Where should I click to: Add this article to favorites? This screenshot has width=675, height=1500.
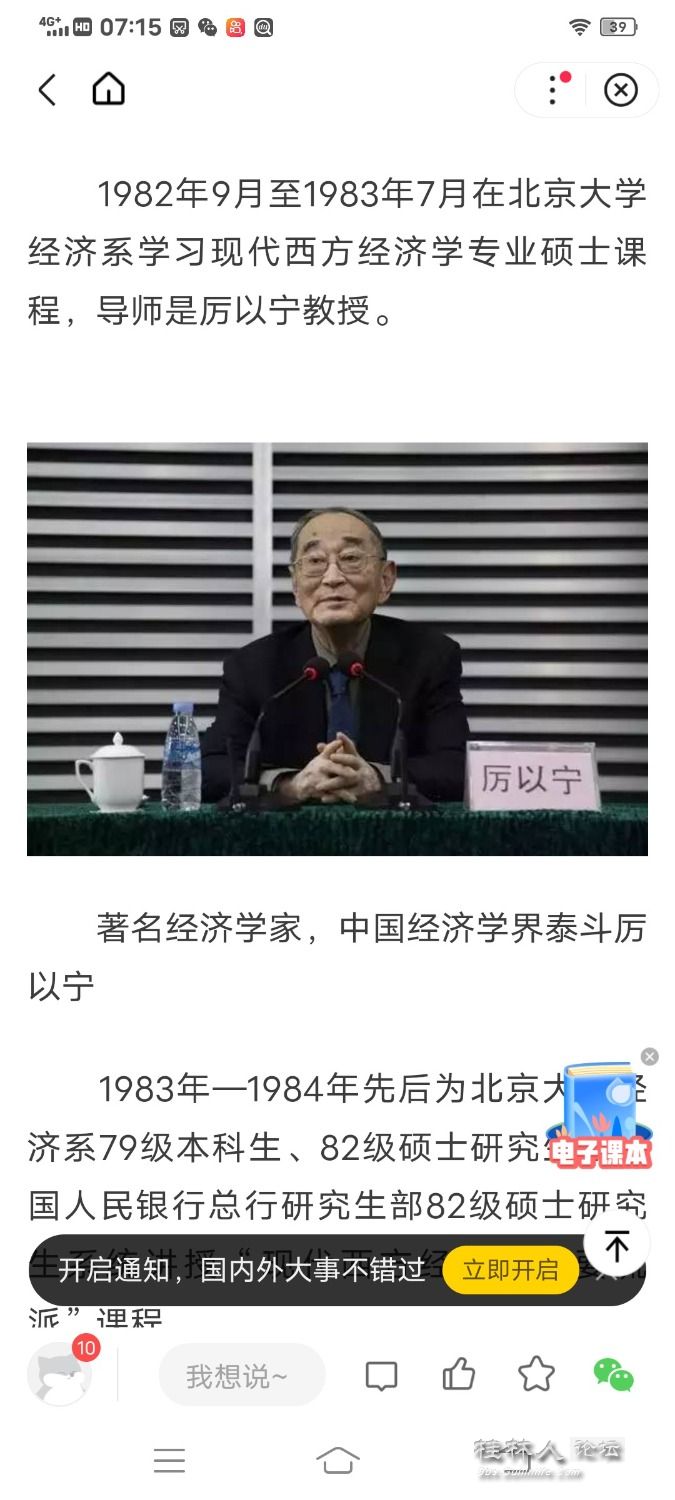[x=536, y=1375]
